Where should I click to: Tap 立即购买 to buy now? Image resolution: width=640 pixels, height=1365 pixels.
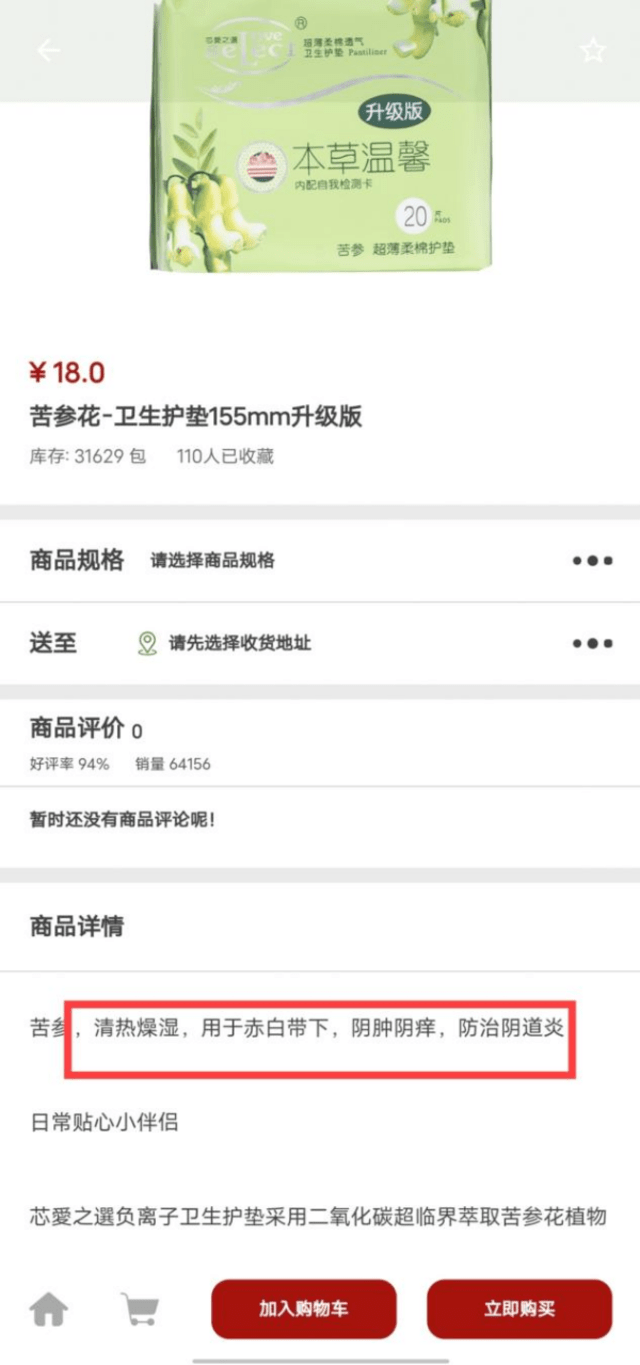click(519, 1309)
